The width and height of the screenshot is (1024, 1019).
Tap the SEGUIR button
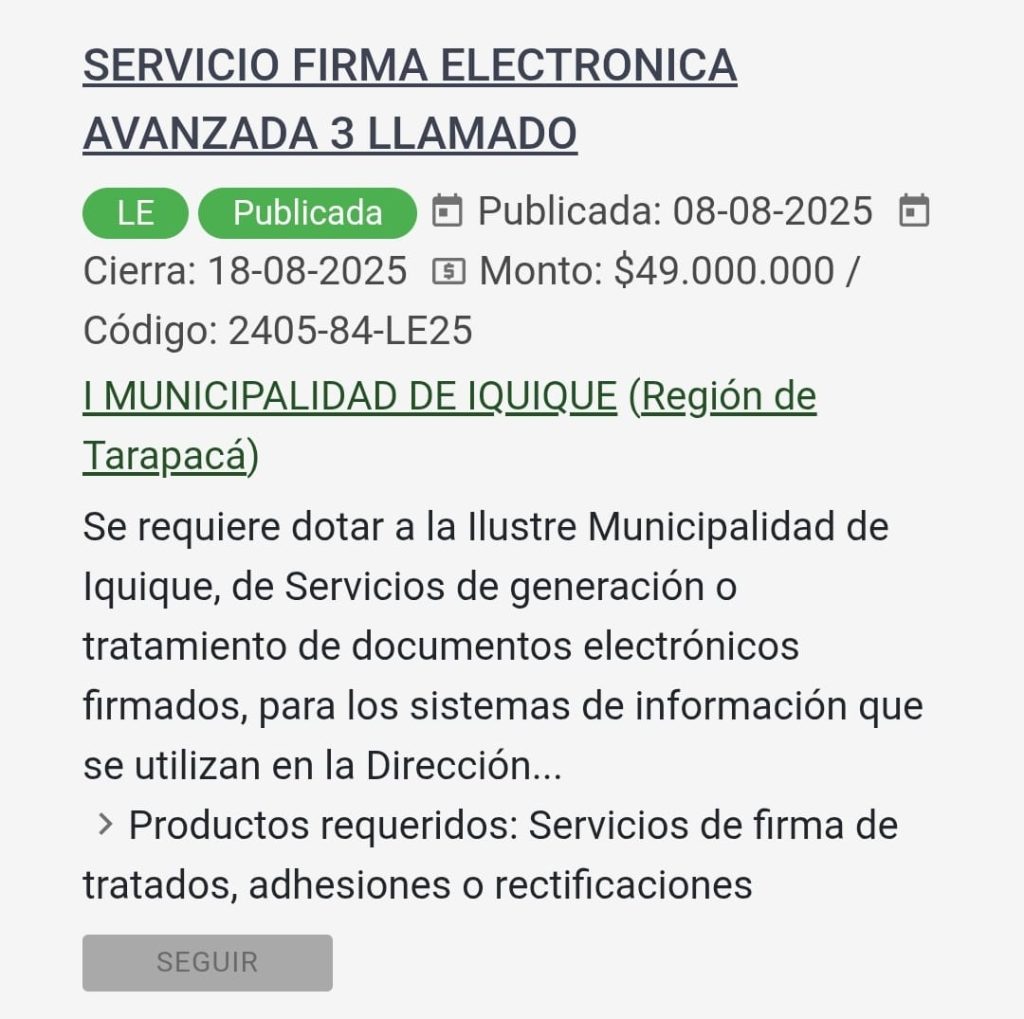[x=207, y=962]
